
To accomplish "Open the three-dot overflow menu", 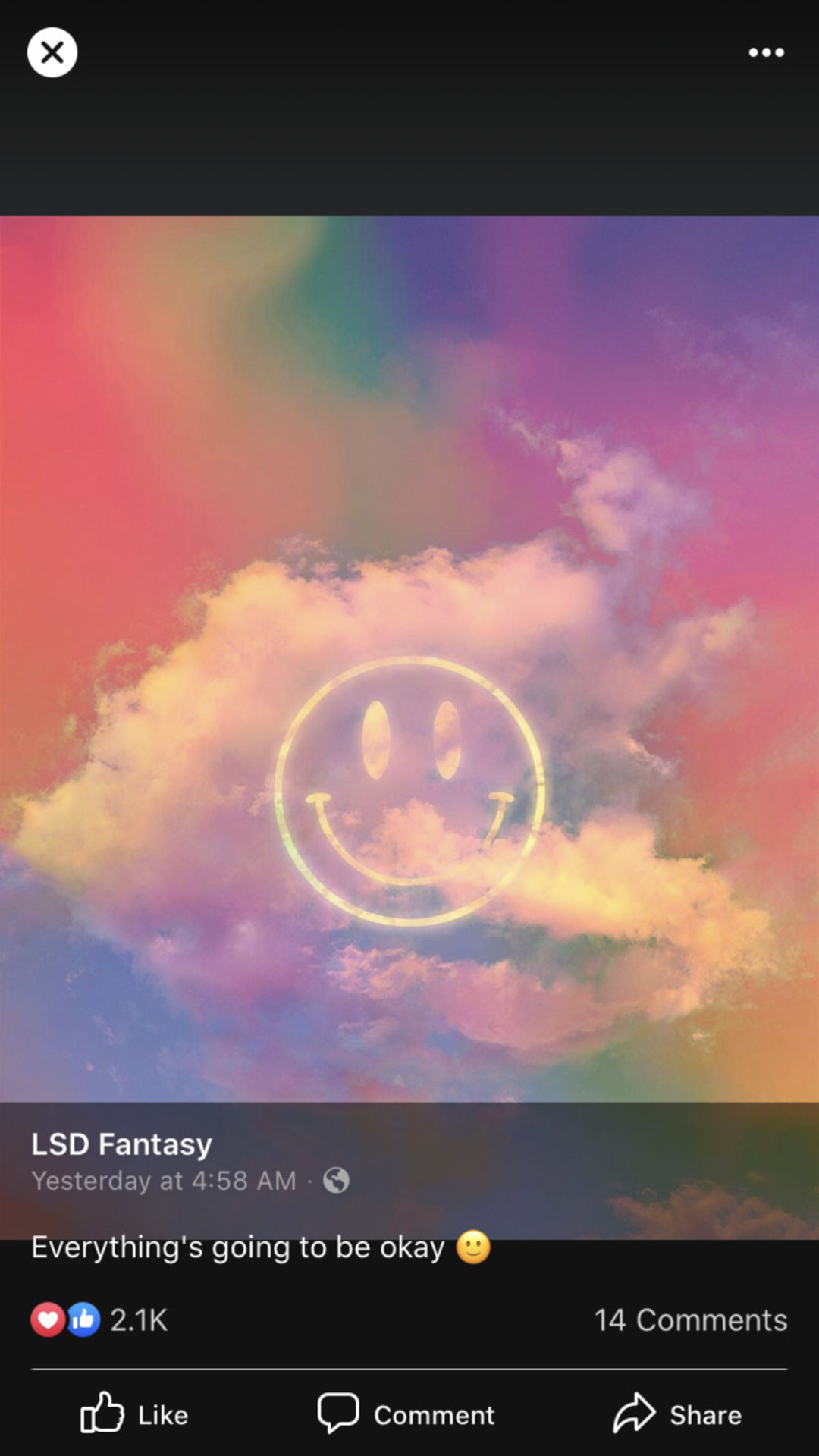I will pos(766,52).
